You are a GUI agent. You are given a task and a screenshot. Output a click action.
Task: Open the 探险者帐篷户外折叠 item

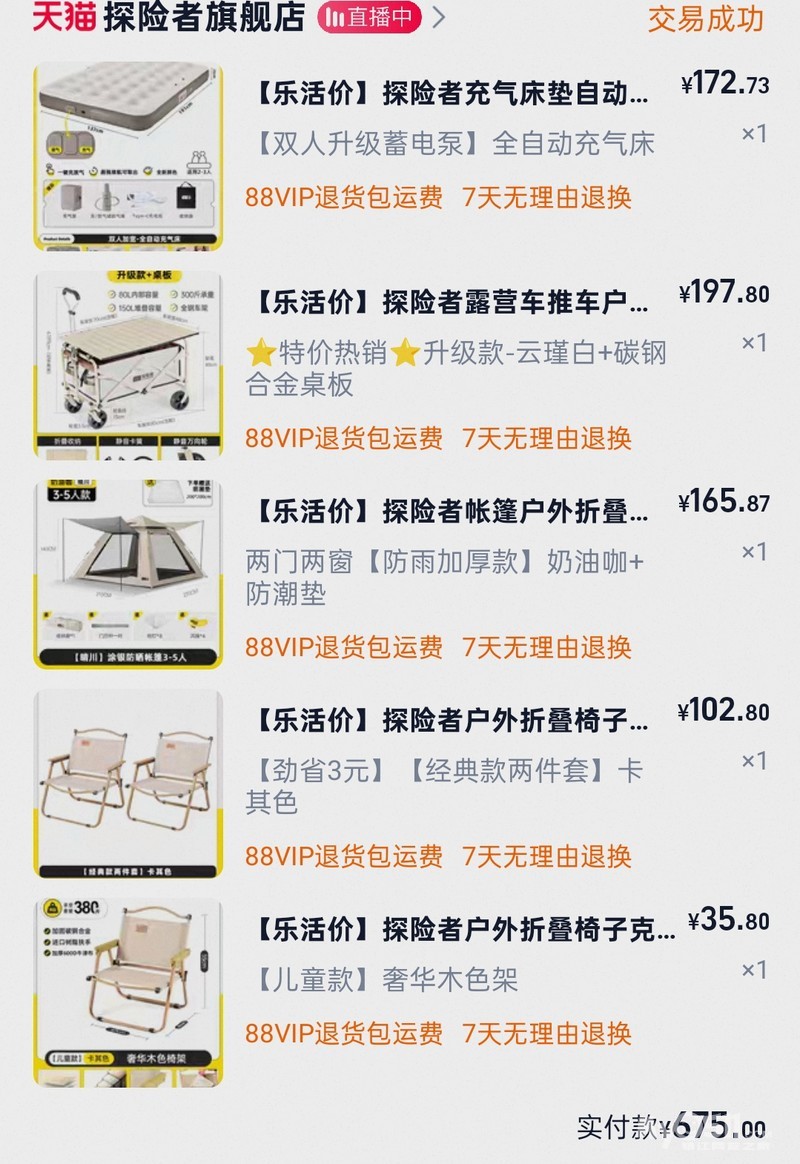point(452,512)
